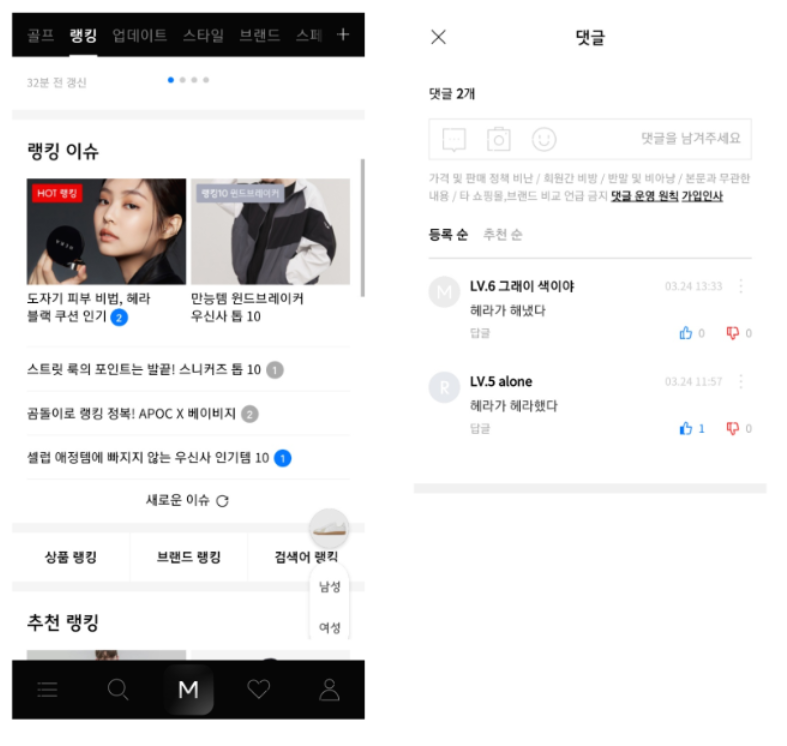Select the 상품 랭킹 tab
The image size is (787, 746).
(x=71, y=557)
